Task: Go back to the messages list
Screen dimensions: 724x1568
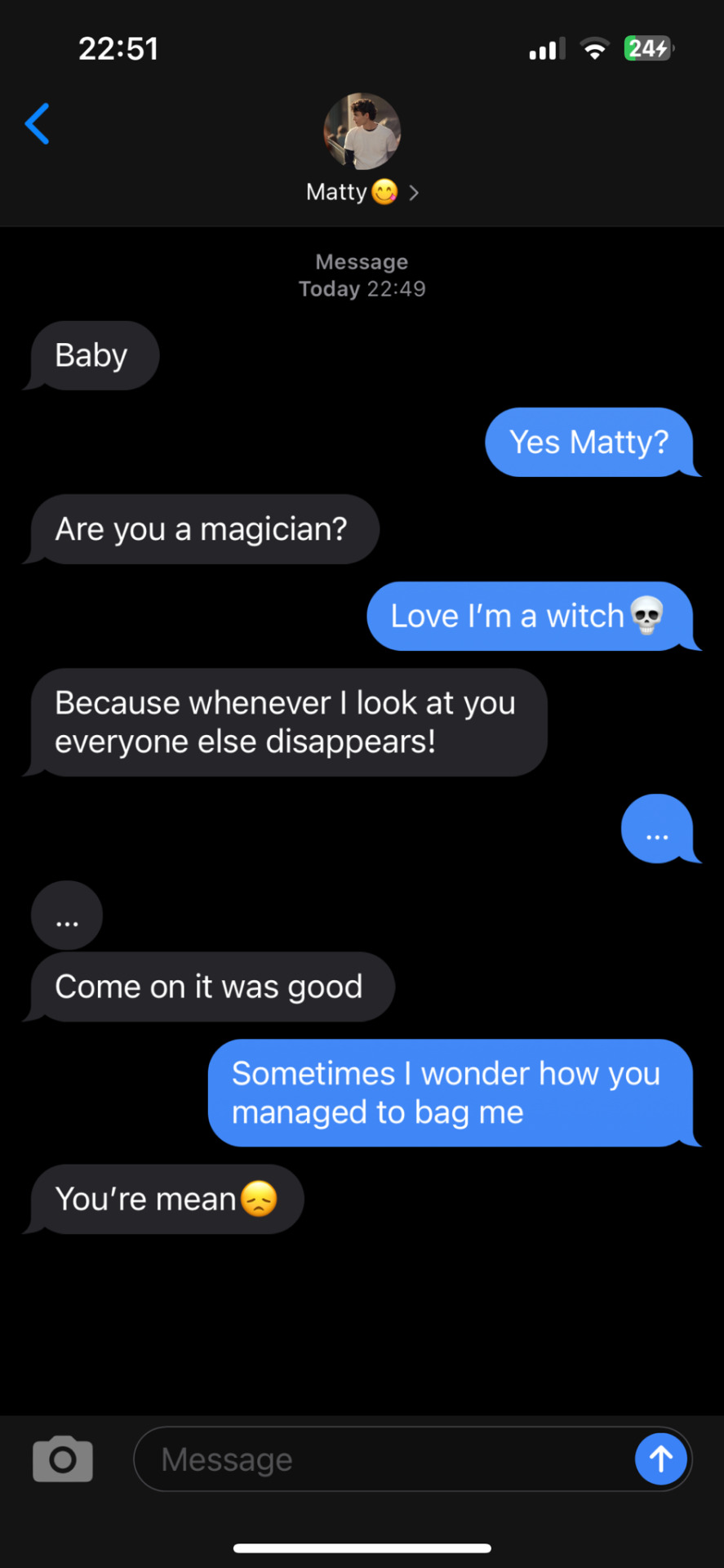Action: coord(38,124)
